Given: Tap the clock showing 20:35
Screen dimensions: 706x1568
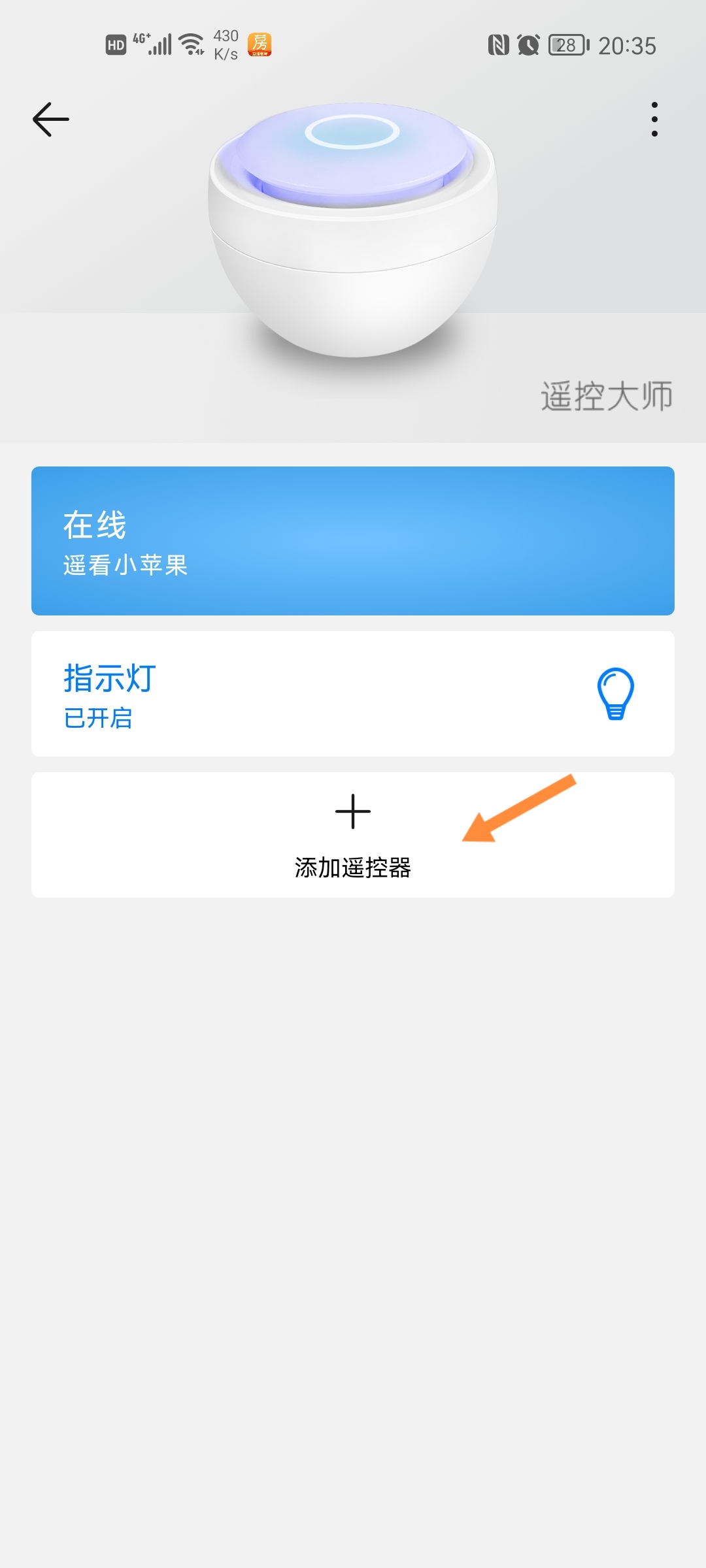Looking at the screenshot, I should [x=628, y=46].
